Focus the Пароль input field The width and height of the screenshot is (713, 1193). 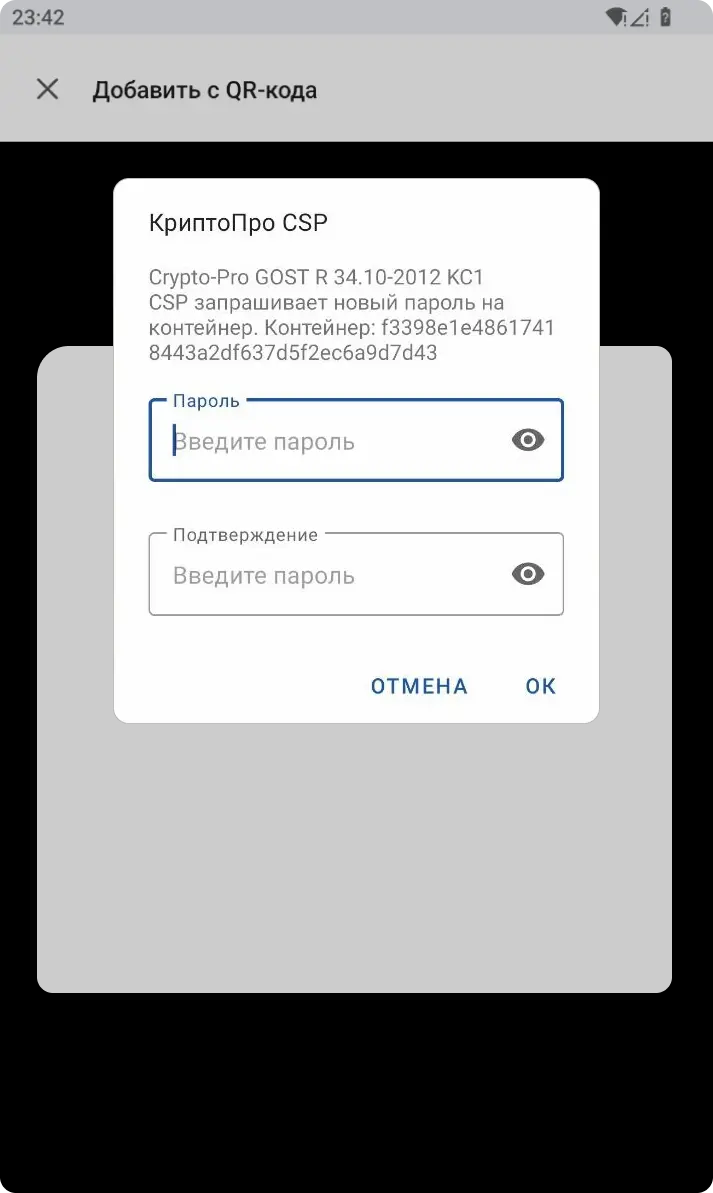coord(330,441)
